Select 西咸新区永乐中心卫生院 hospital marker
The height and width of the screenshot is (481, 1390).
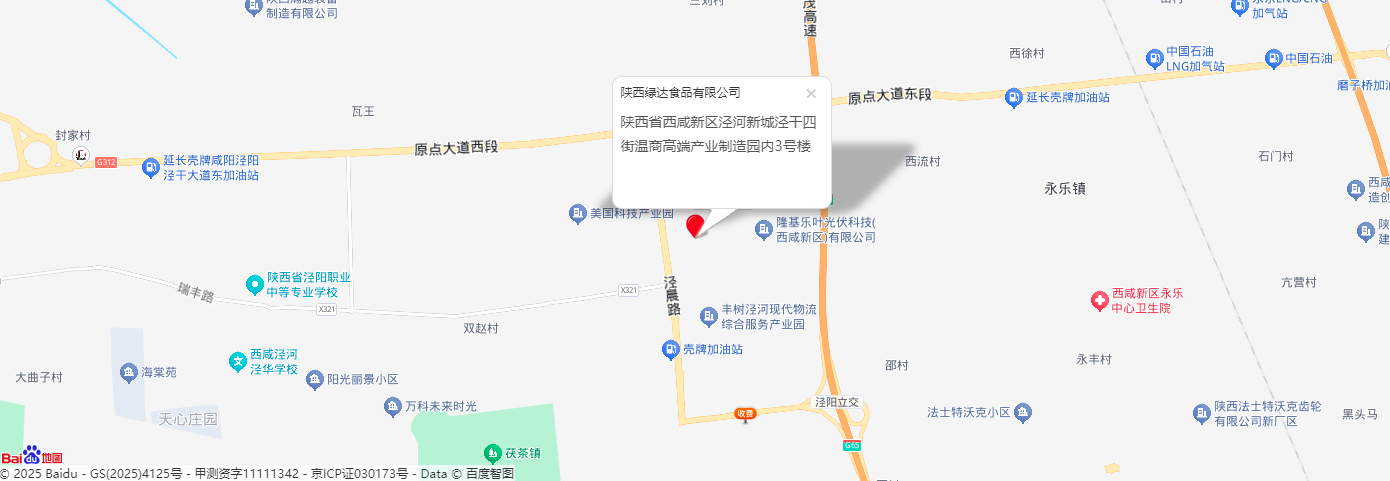click(x=1099, y=300)
